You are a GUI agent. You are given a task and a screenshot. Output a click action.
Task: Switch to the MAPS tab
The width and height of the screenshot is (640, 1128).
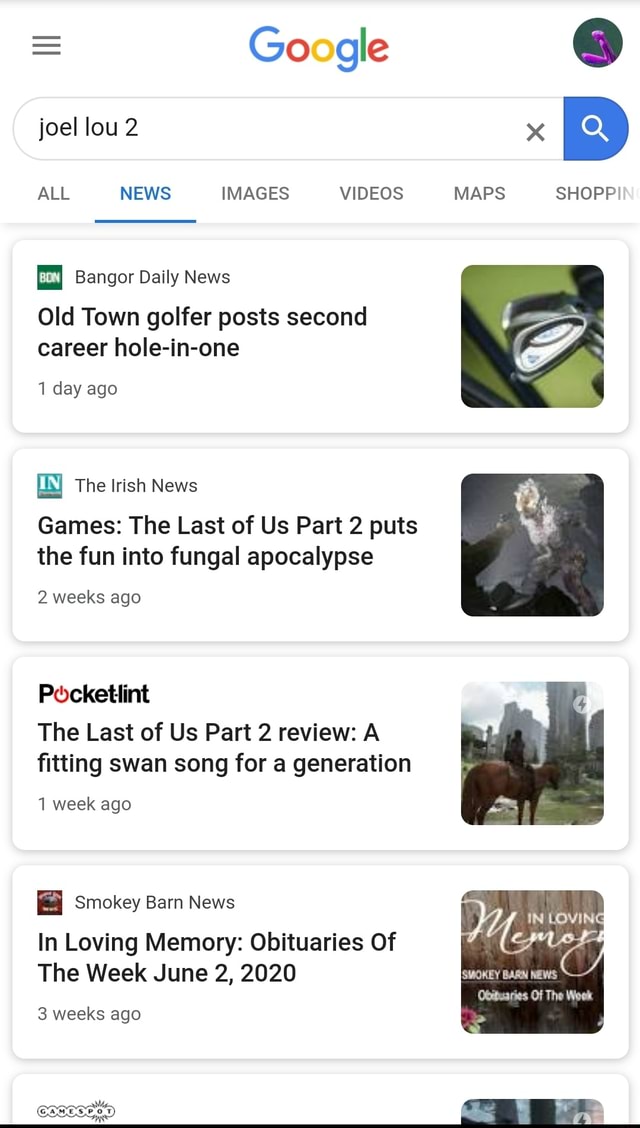click(479, 194)
